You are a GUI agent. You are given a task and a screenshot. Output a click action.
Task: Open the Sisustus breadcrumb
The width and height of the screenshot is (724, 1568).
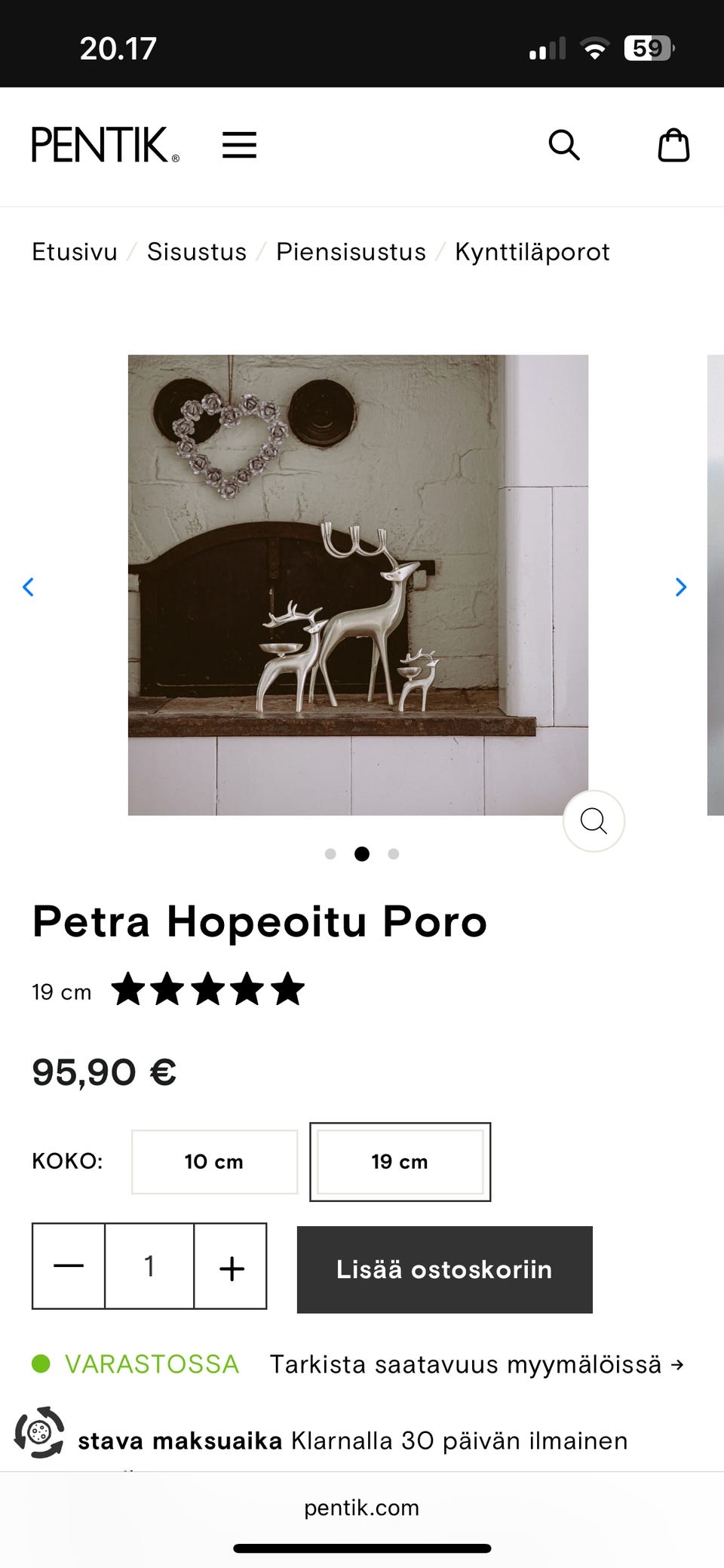coord(197,252)
